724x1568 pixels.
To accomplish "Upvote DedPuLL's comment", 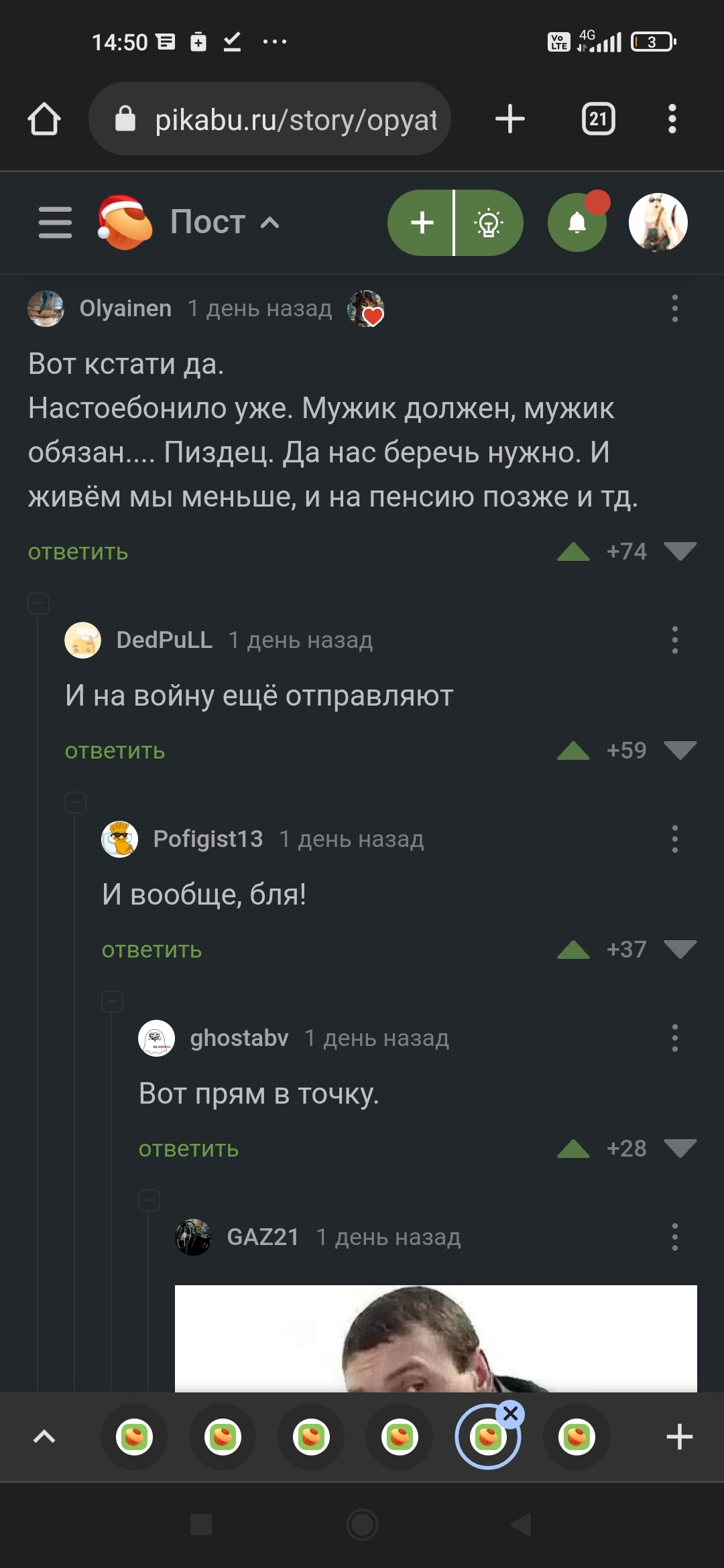I will tap(572, 750).
